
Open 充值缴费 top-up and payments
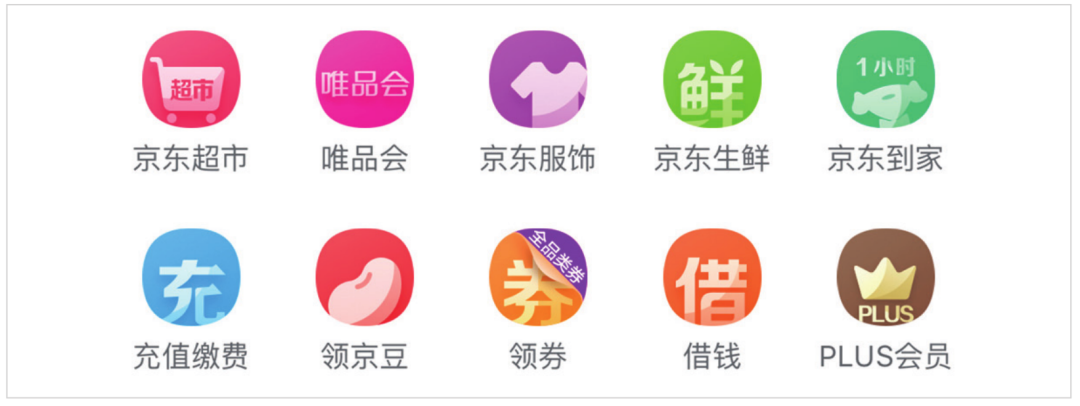coord(191,278)
